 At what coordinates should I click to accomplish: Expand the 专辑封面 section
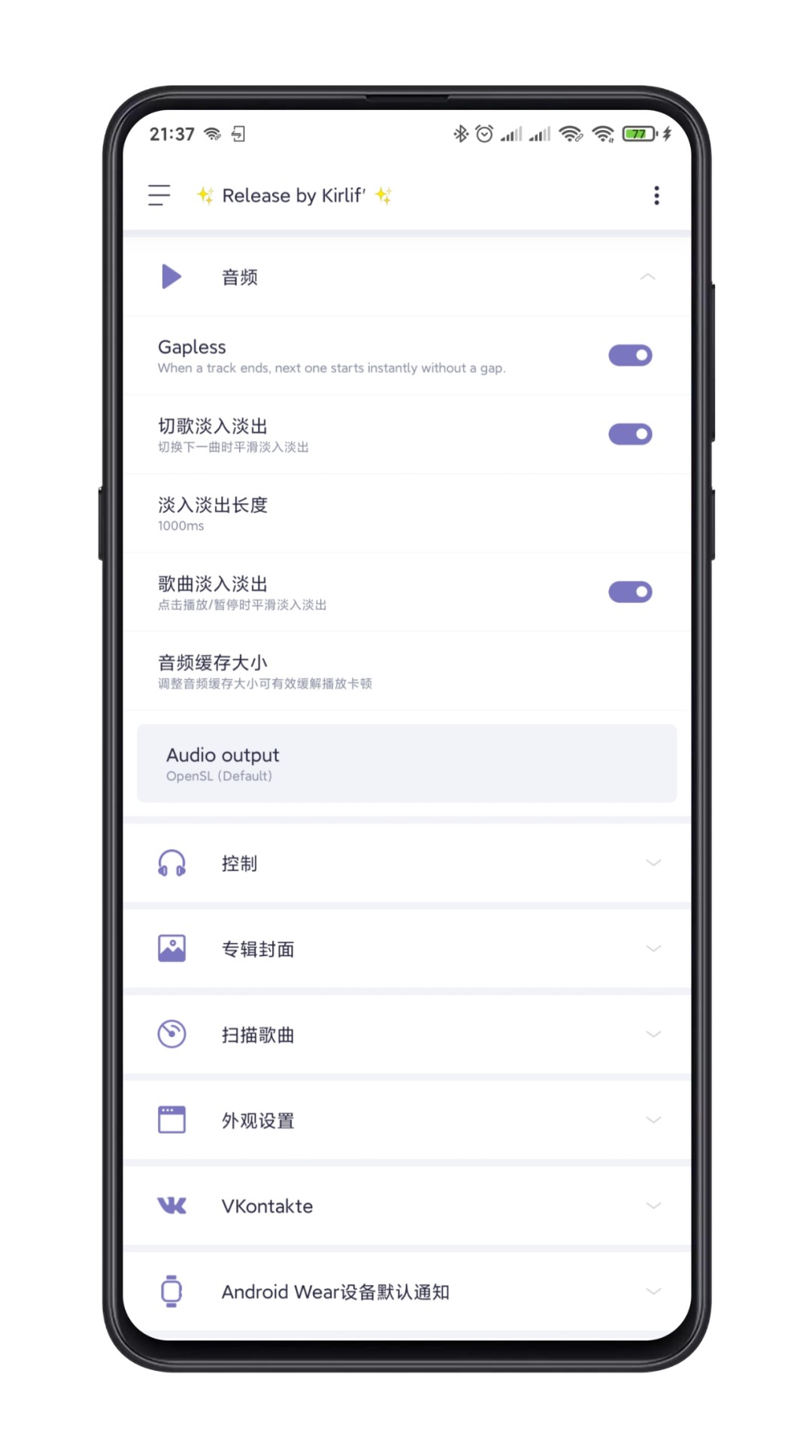[406, 948]
